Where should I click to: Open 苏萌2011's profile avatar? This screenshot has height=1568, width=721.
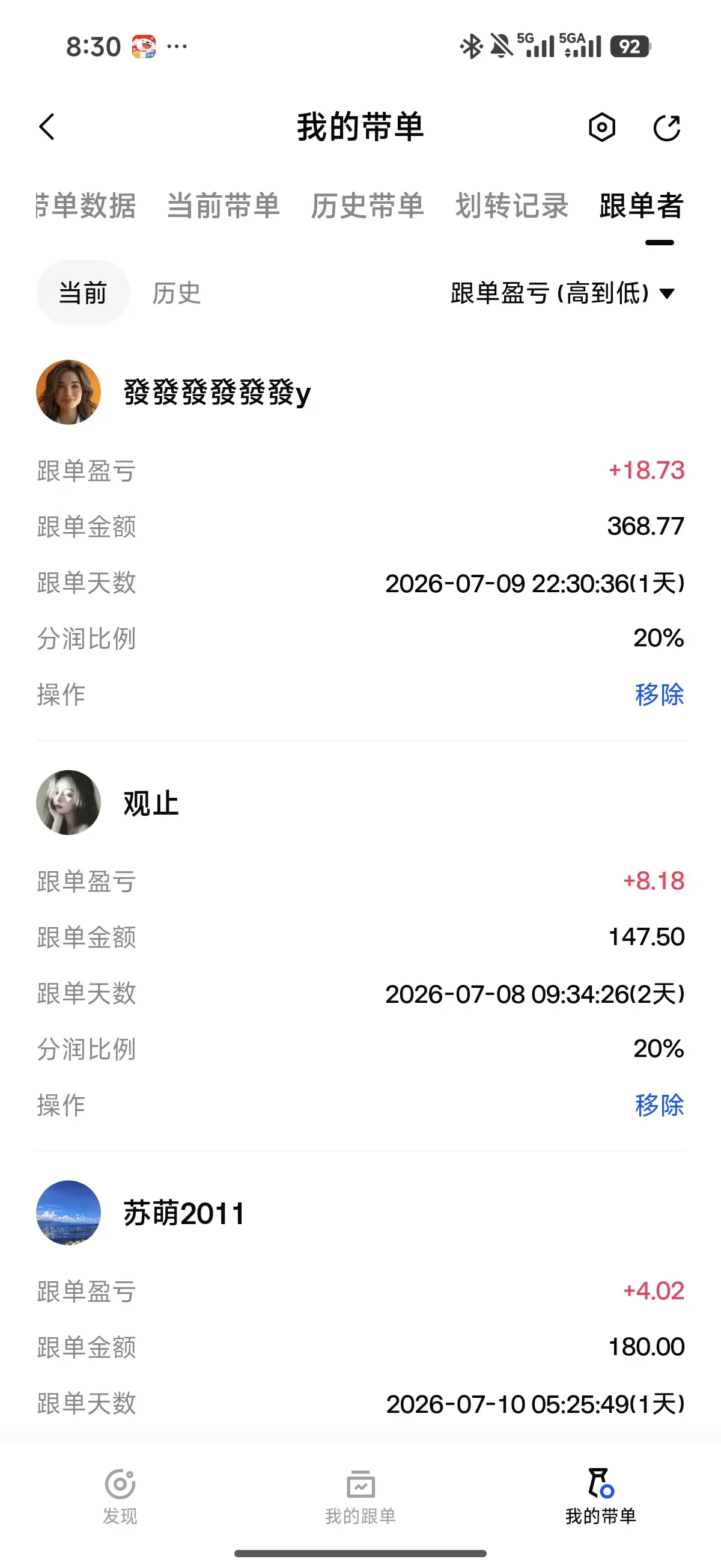[x=68, y=1213]
